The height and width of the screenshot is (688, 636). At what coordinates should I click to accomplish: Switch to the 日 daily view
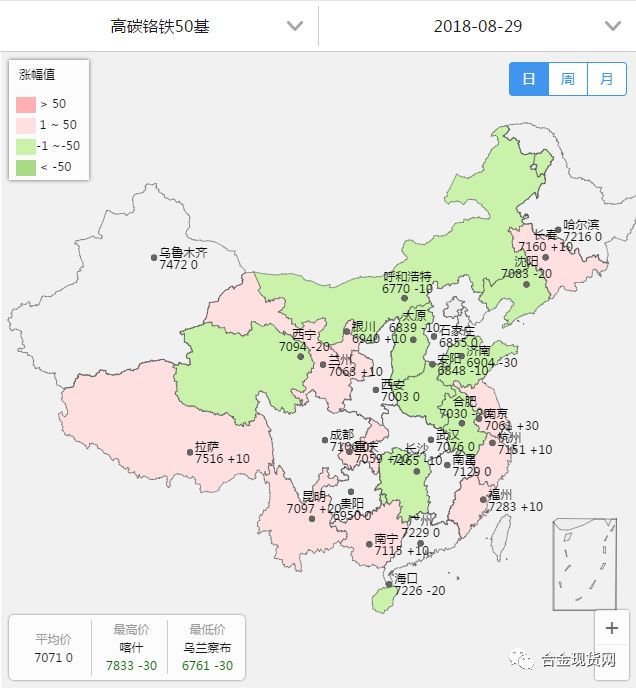click(x=528, y=79)
